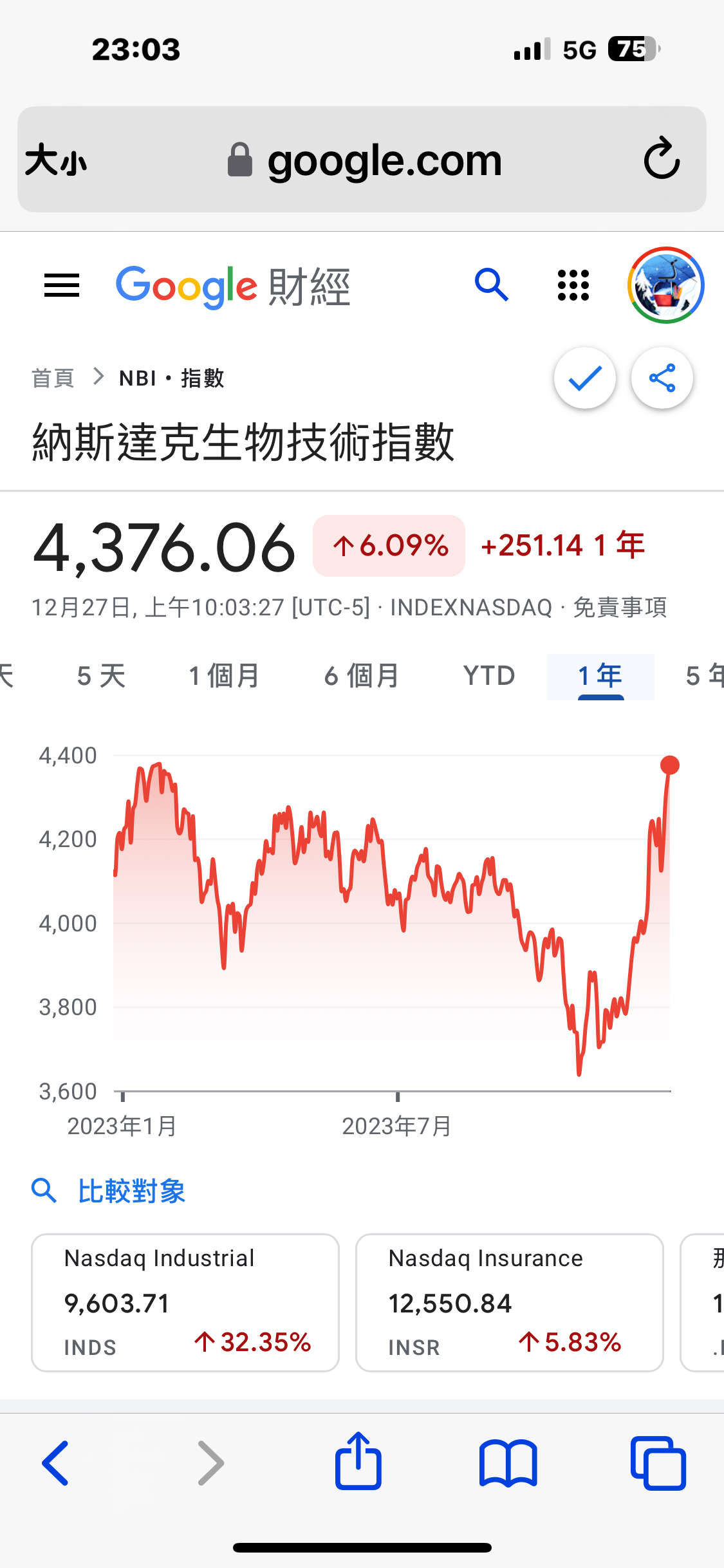Switch chart to 1 個月 range
The width and height of the screenshot is (724, 1568).
(223, 676)
